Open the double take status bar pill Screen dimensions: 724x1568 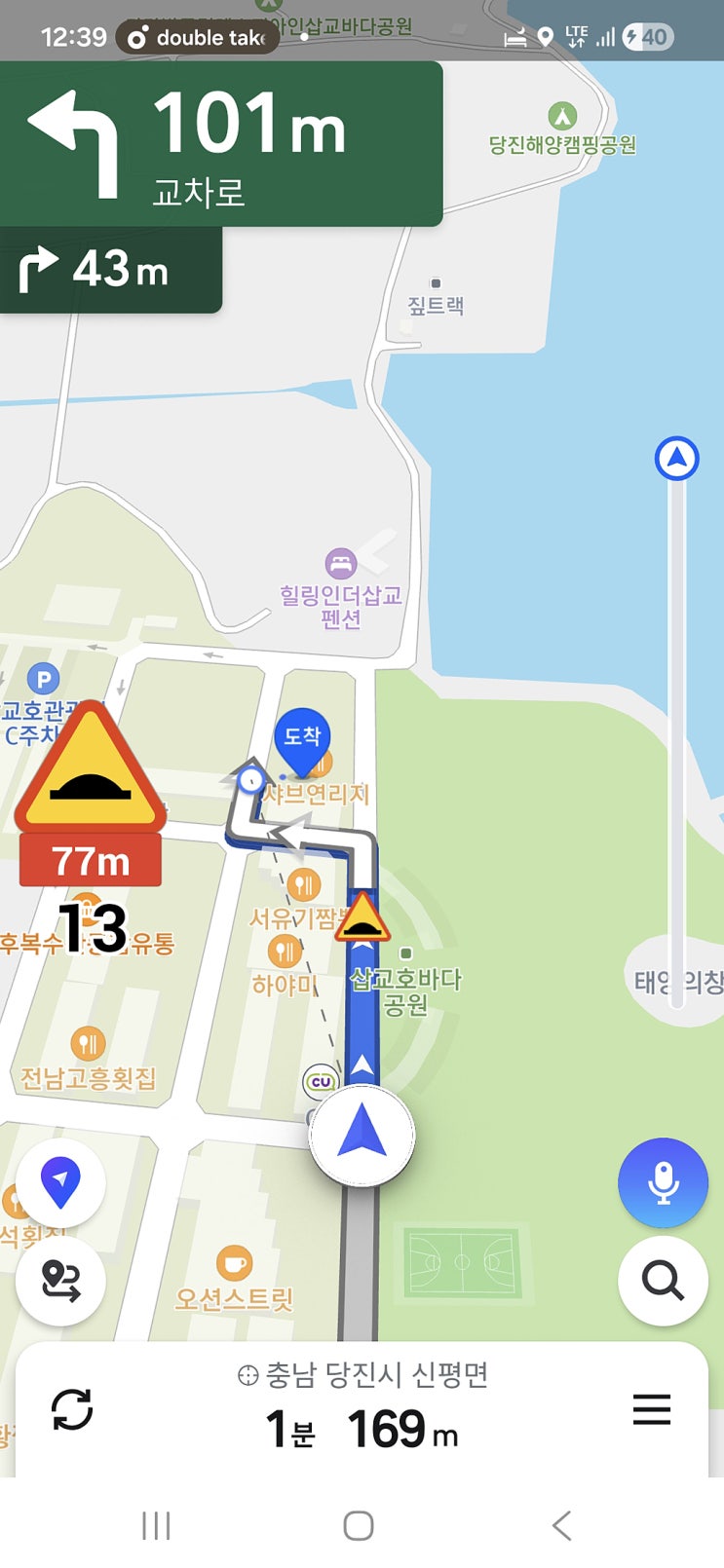pyautogui.click(x=198, y=38)
